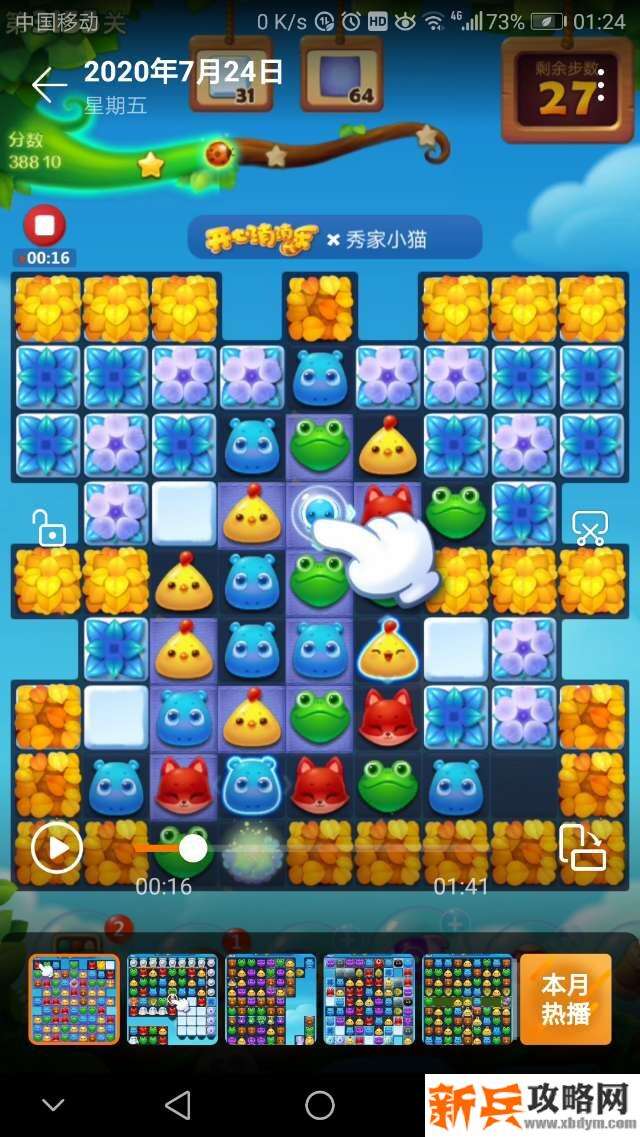
Task: Tap the system home button
Action: point(320,1105)
